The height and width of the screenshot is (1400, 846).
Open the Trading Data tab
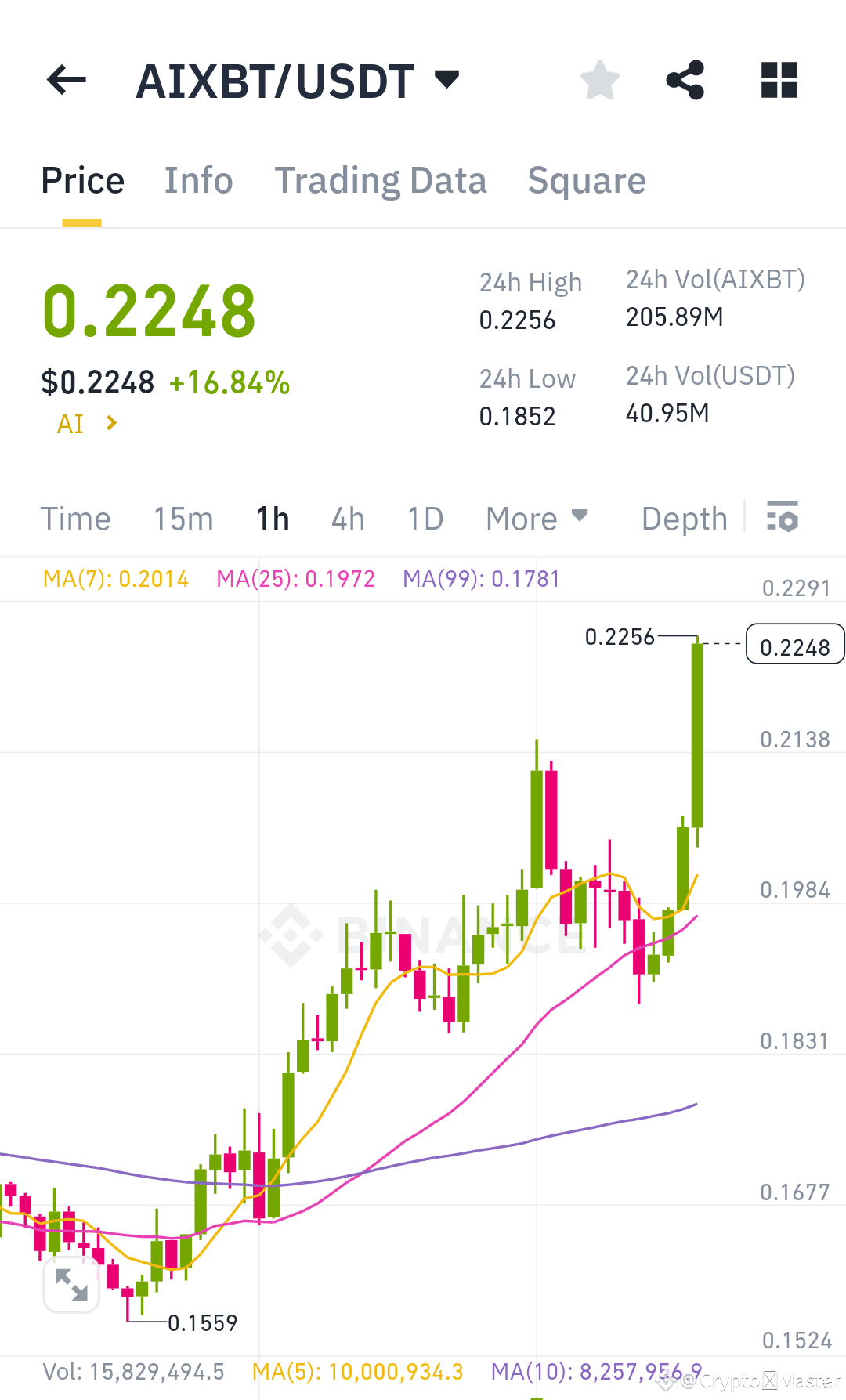[381, 180]
